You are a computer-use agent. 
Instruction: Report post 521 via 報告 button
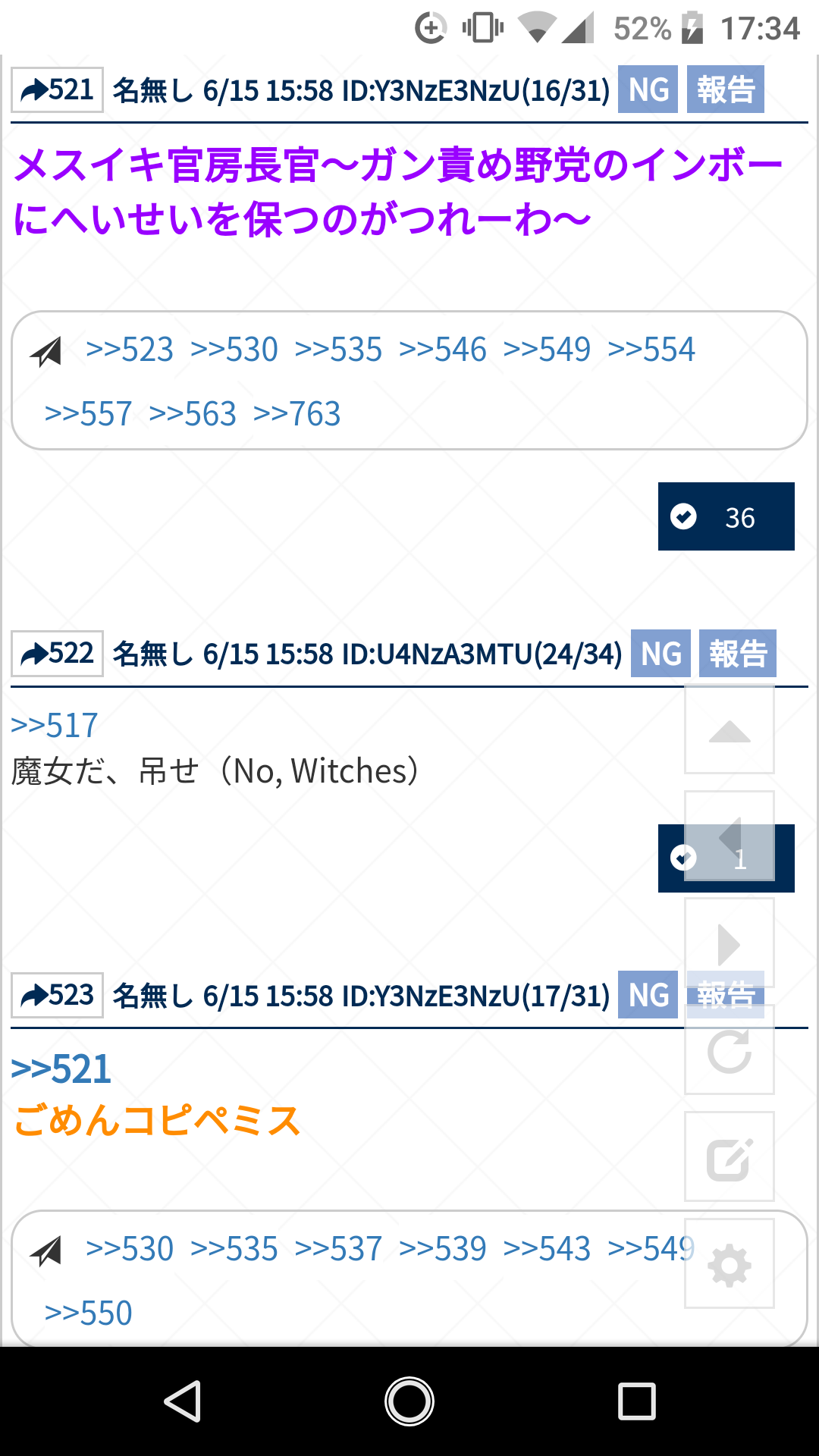coord(725,90)
